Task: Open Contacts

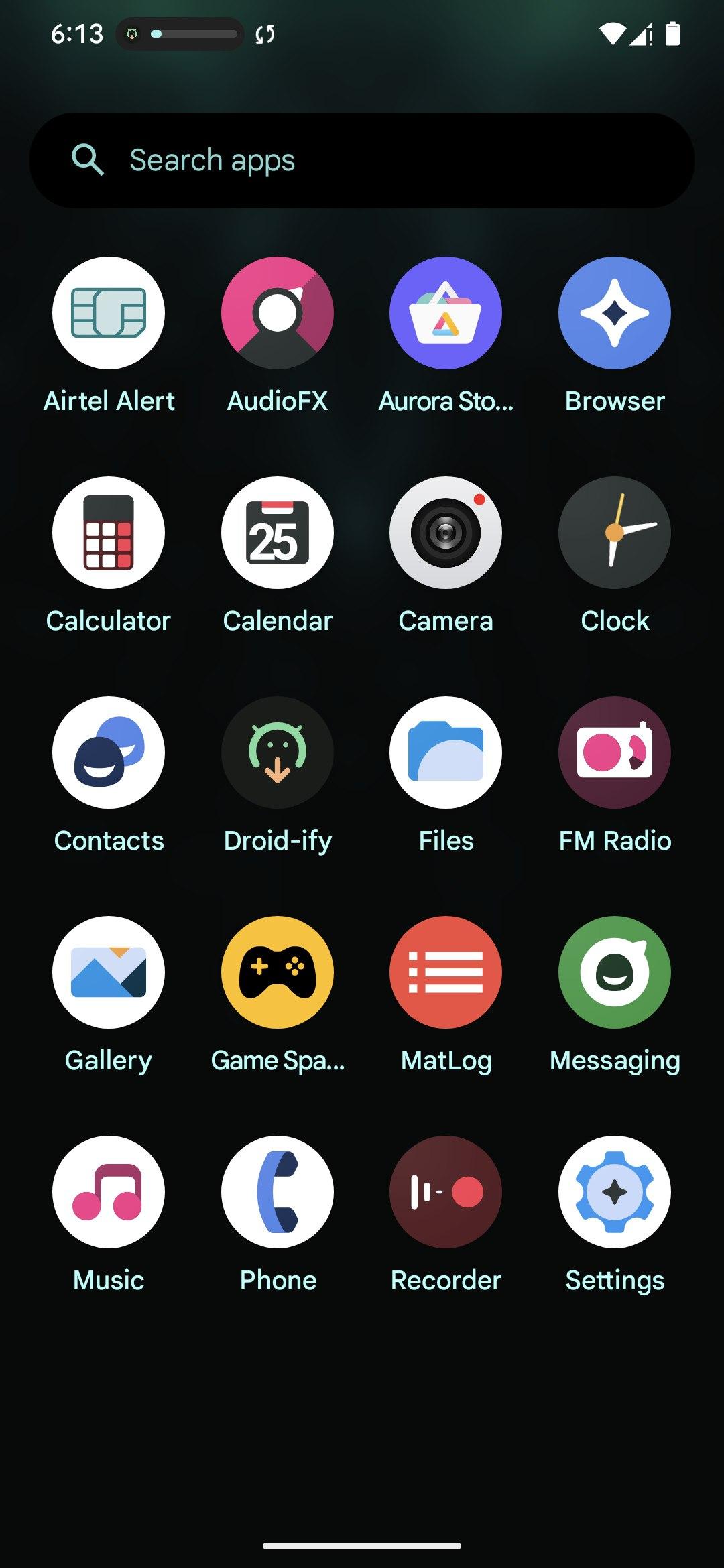Action: point(109,753)
